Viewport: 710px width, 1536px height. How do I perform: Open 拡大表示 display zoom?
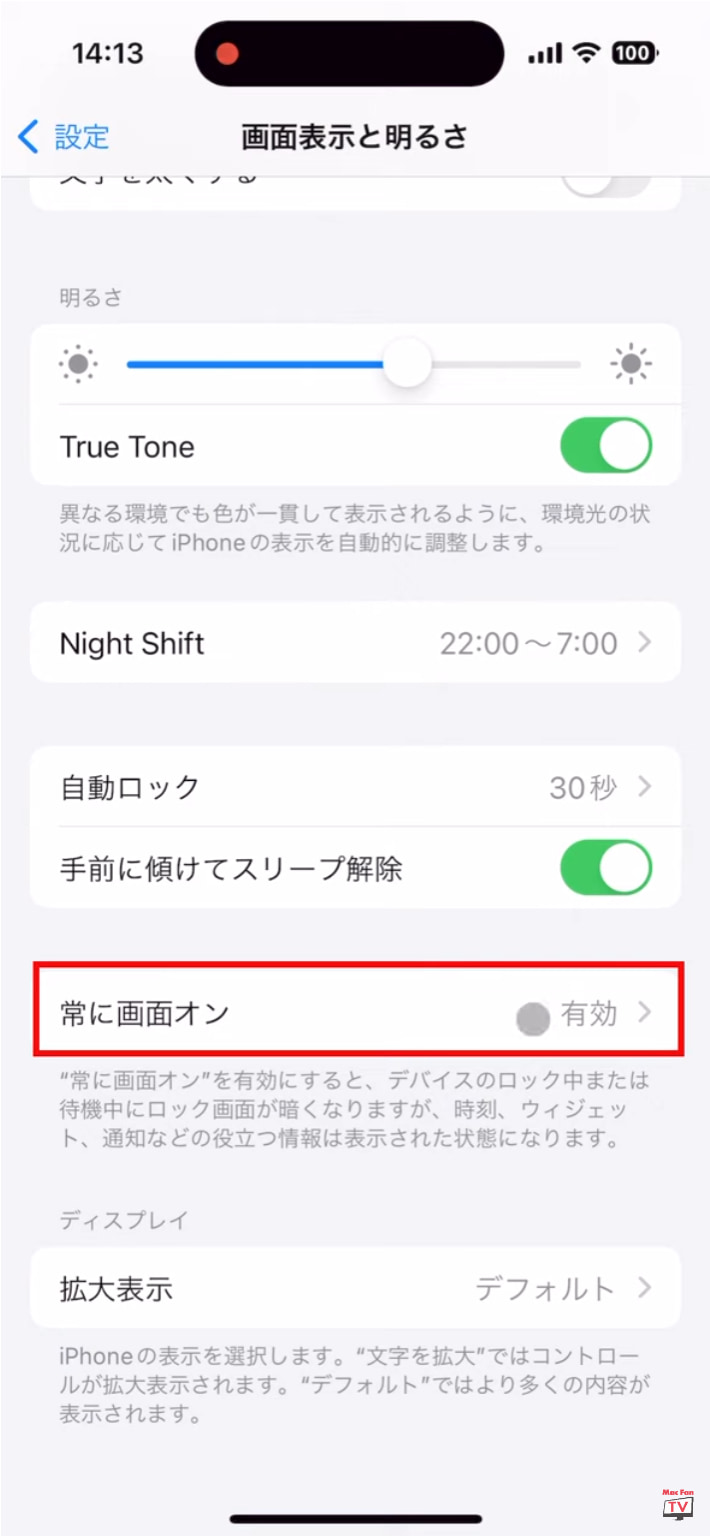(356, 1289)
